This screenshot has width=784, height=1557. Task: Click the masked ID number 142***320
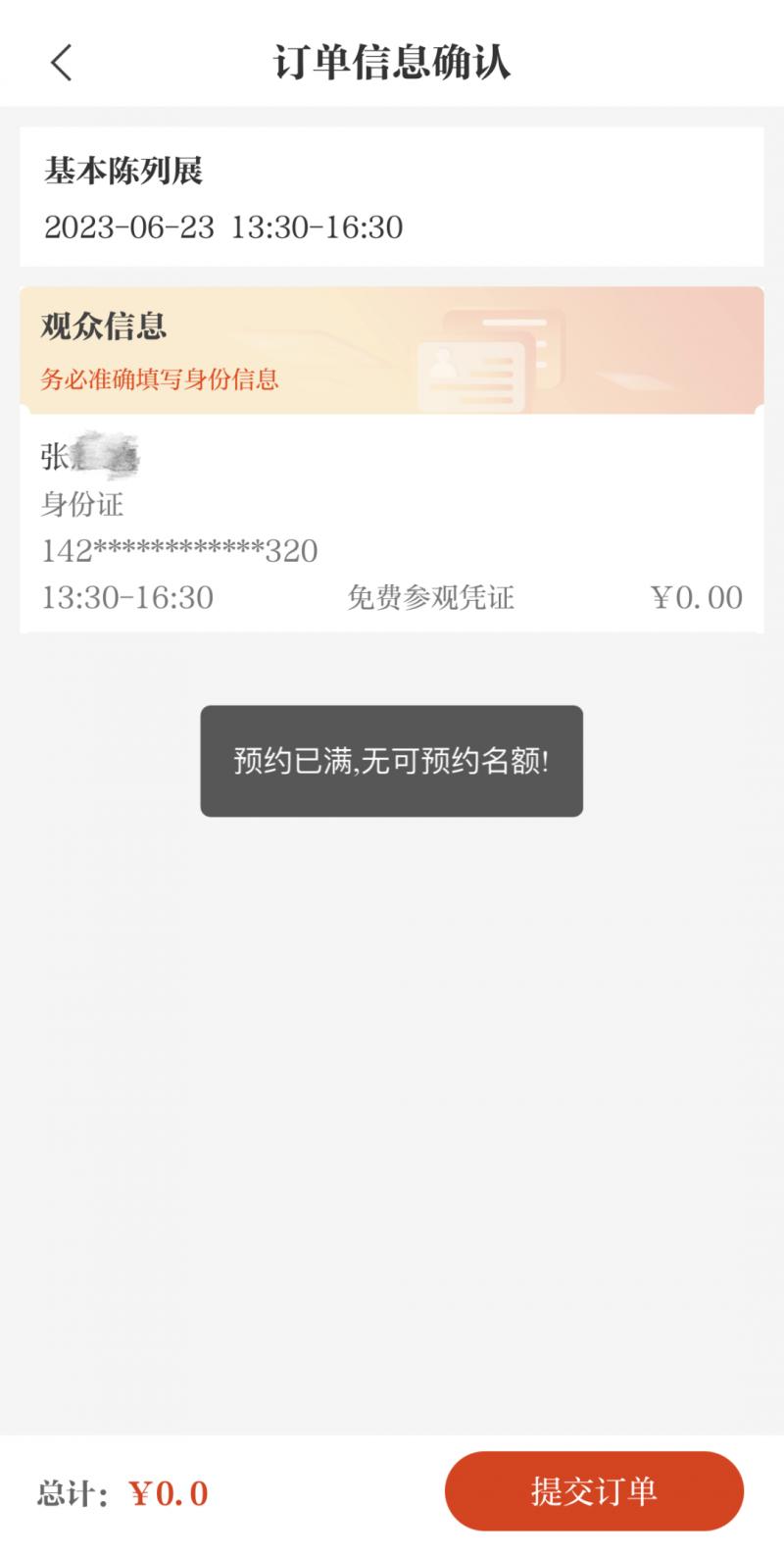(x=179, y=551)
